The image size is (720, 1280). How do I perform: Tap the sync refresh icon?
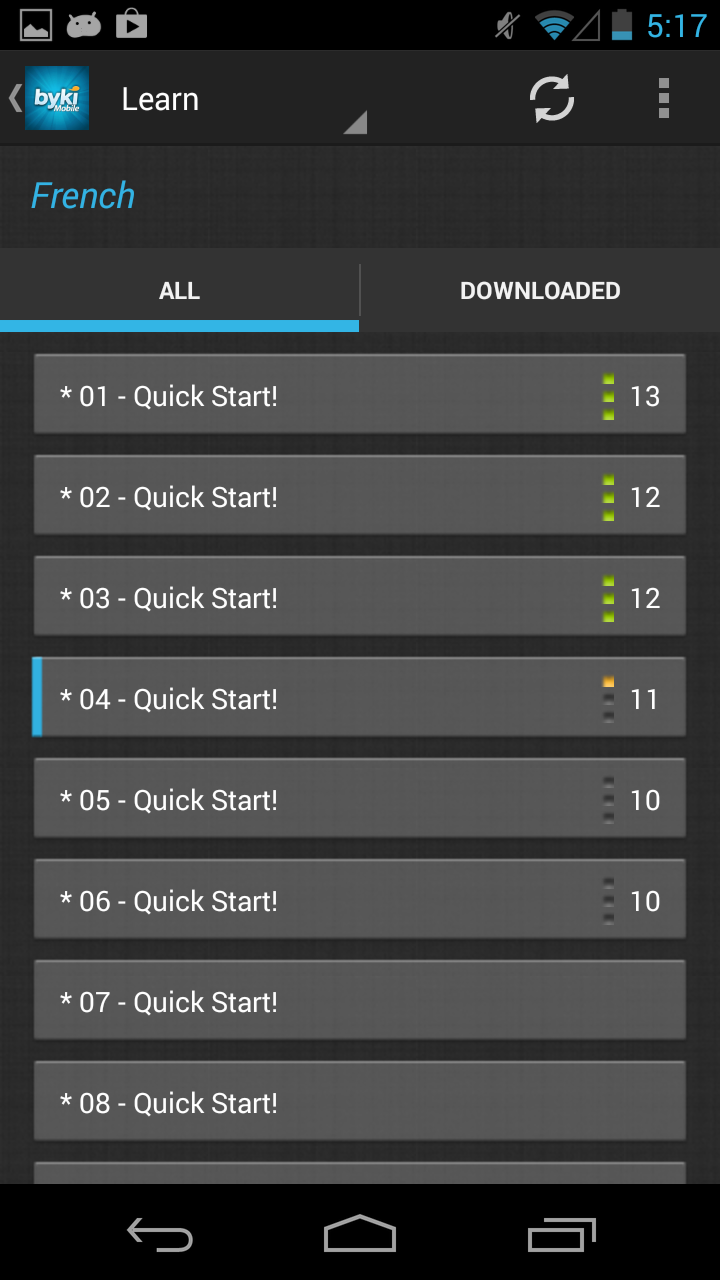(x=551, y=99)
